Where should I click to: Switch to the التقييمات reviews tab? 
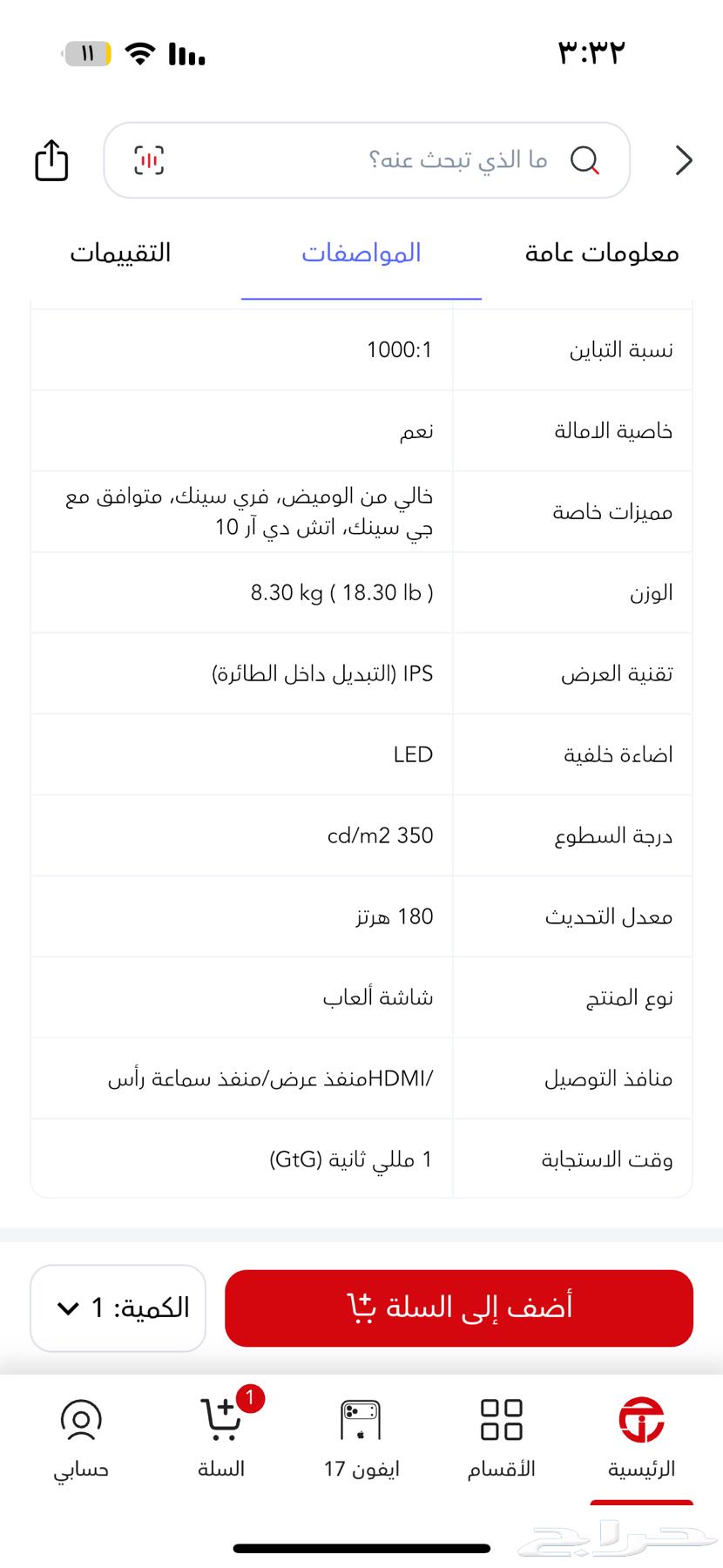click(121, 253)
